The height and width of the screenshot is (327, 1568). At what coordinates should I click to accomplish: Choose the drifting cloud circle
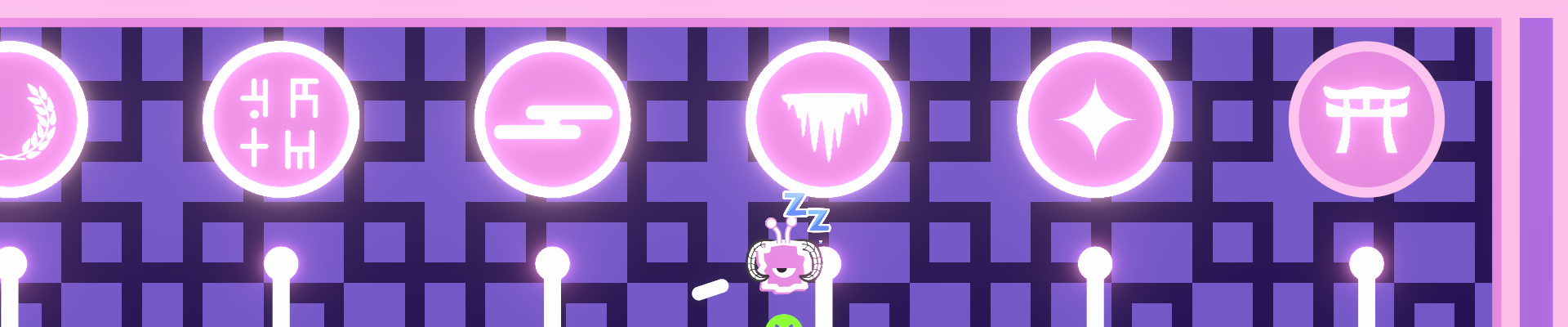coord(553,119)
